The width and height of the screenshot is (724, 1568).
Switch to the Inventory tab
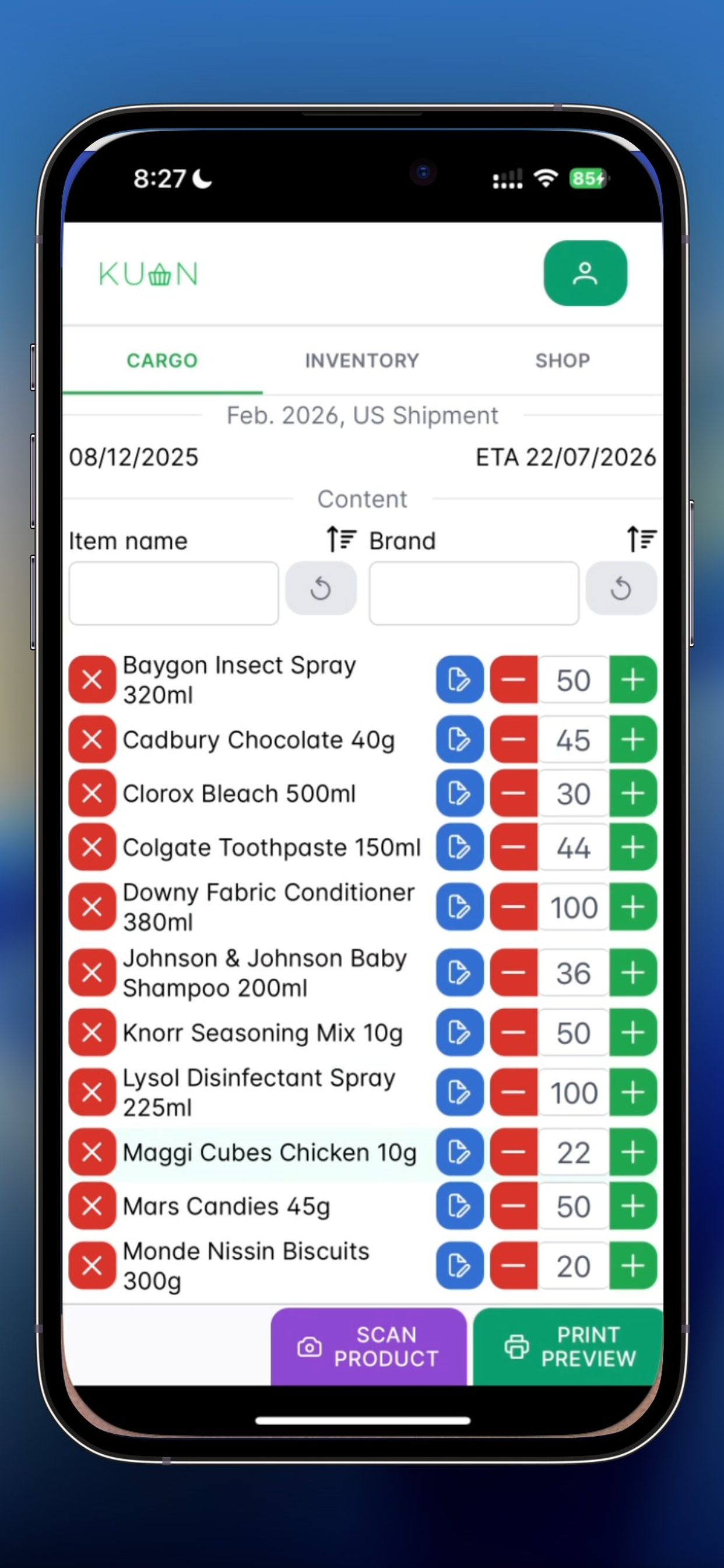362,360
